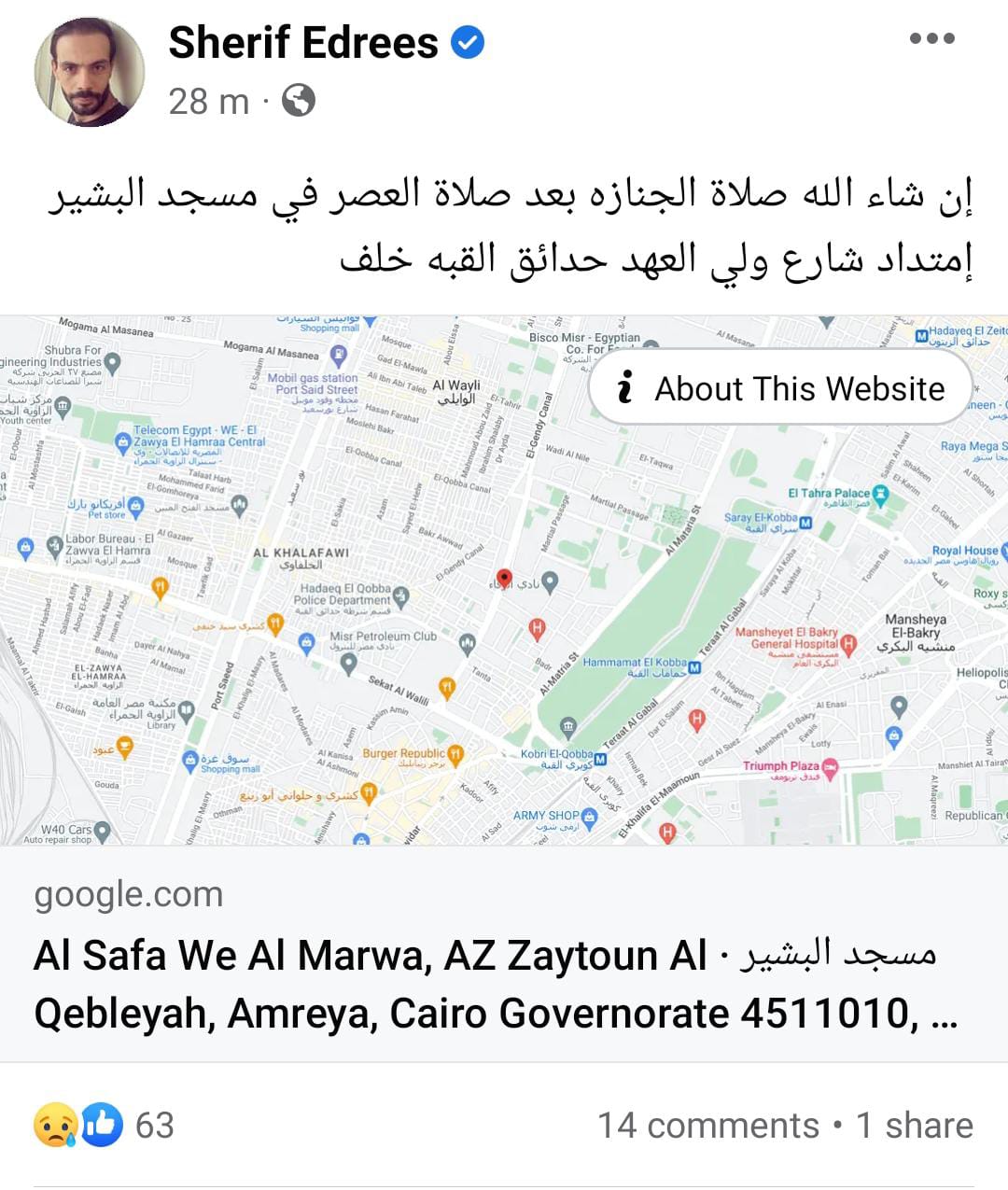1008x1190 pixels.
Task: Open Sherif Edrees' profile from his name
Action: point(302,43)
